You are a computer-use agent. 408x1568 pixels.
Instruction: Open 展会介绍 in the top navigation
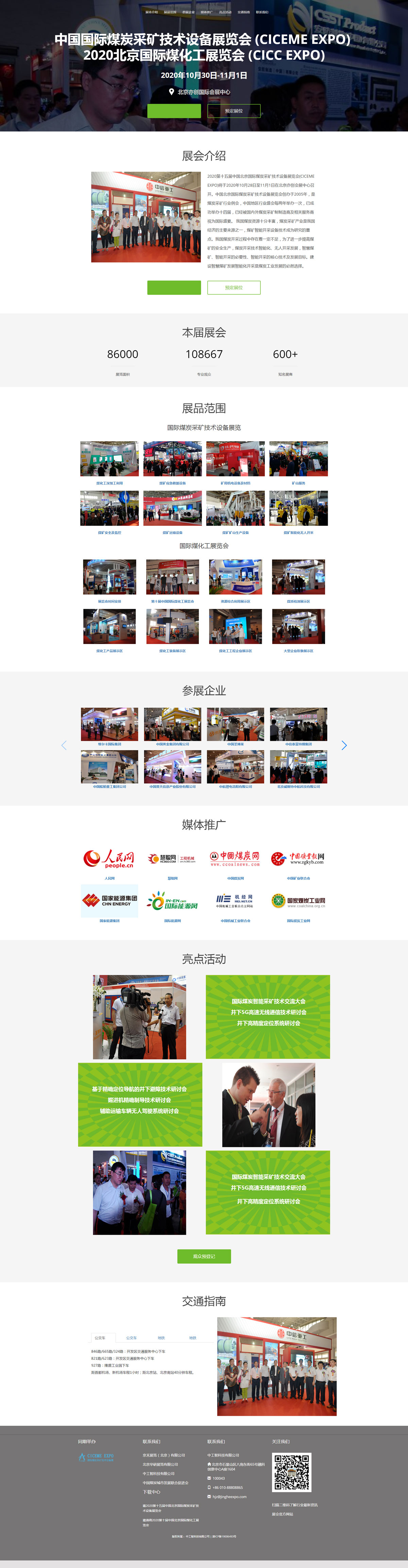pos(152,12)
